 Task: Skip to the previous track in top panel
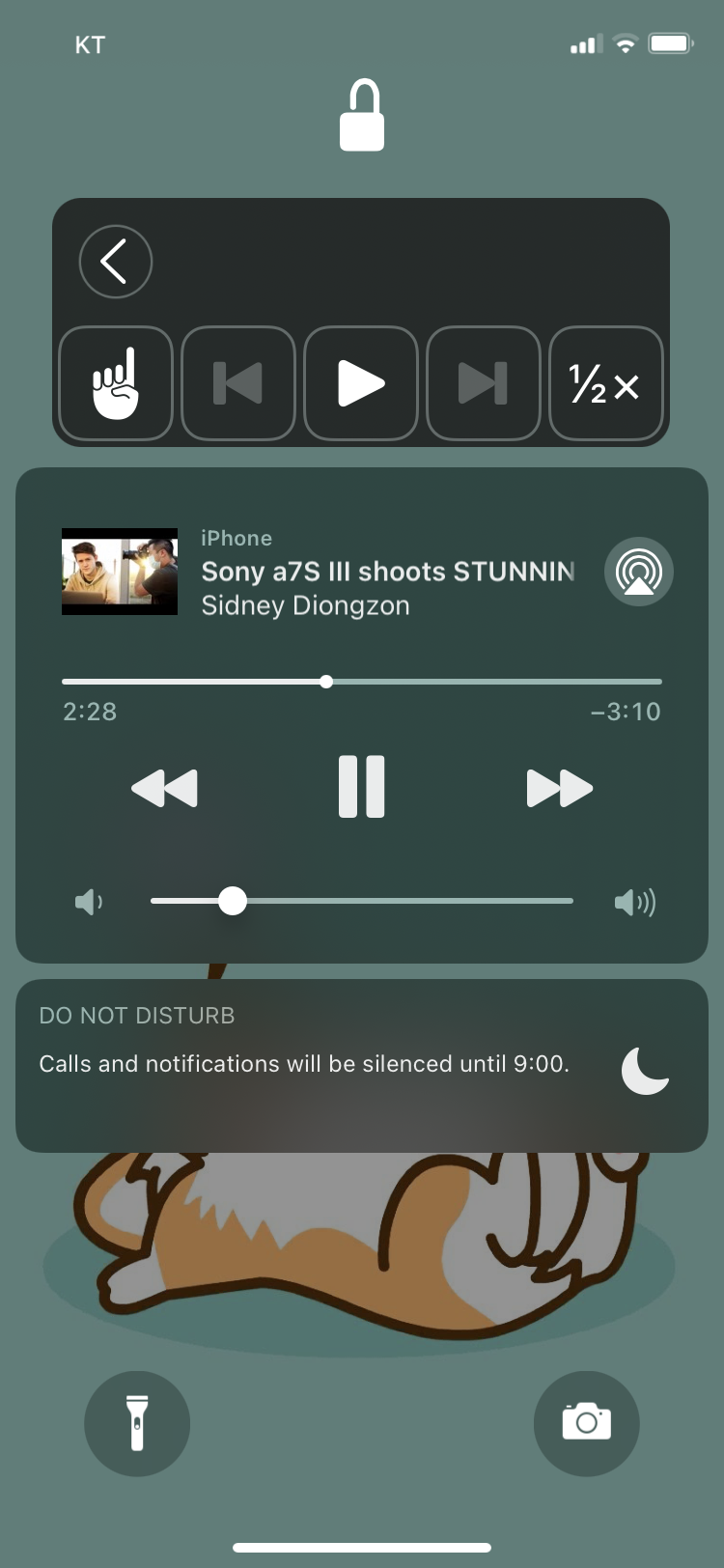pos(237,383)
